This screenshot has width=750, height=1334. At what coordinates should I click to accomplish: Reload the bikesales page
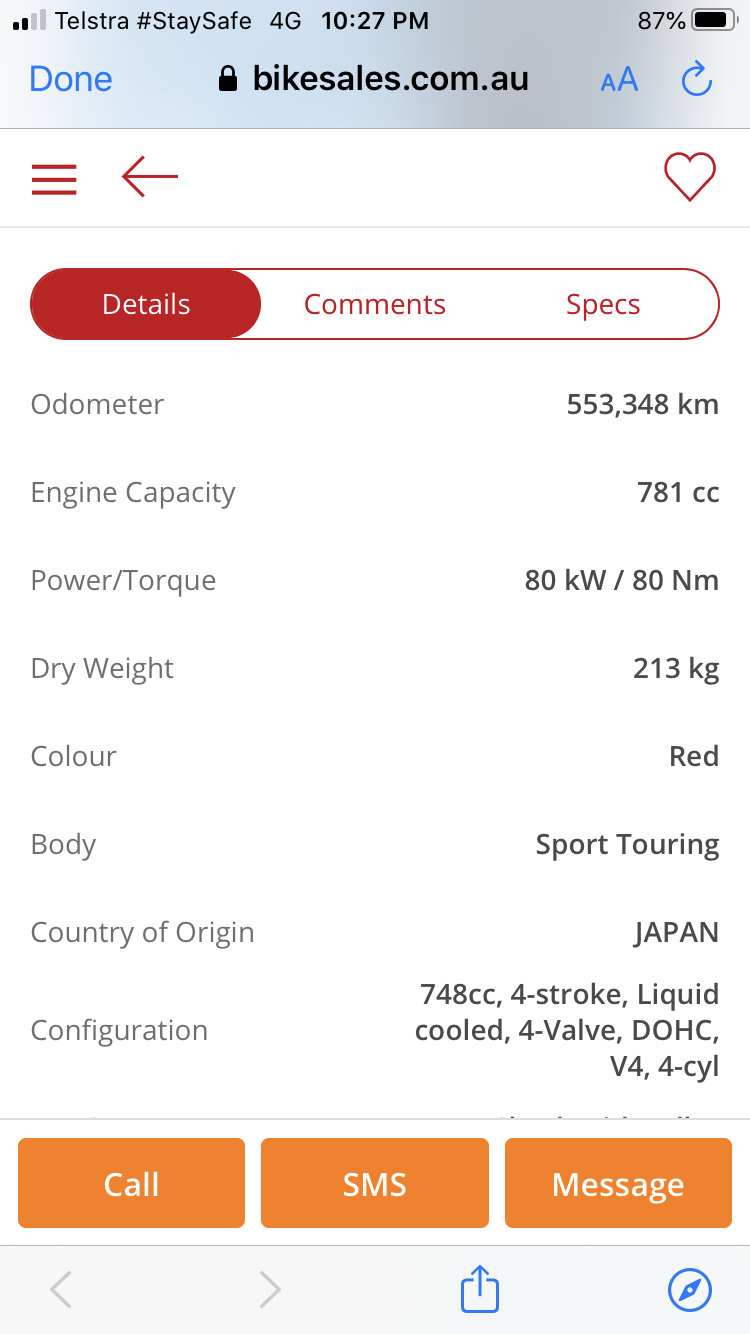pyautogui.click(x=696, y=79)
